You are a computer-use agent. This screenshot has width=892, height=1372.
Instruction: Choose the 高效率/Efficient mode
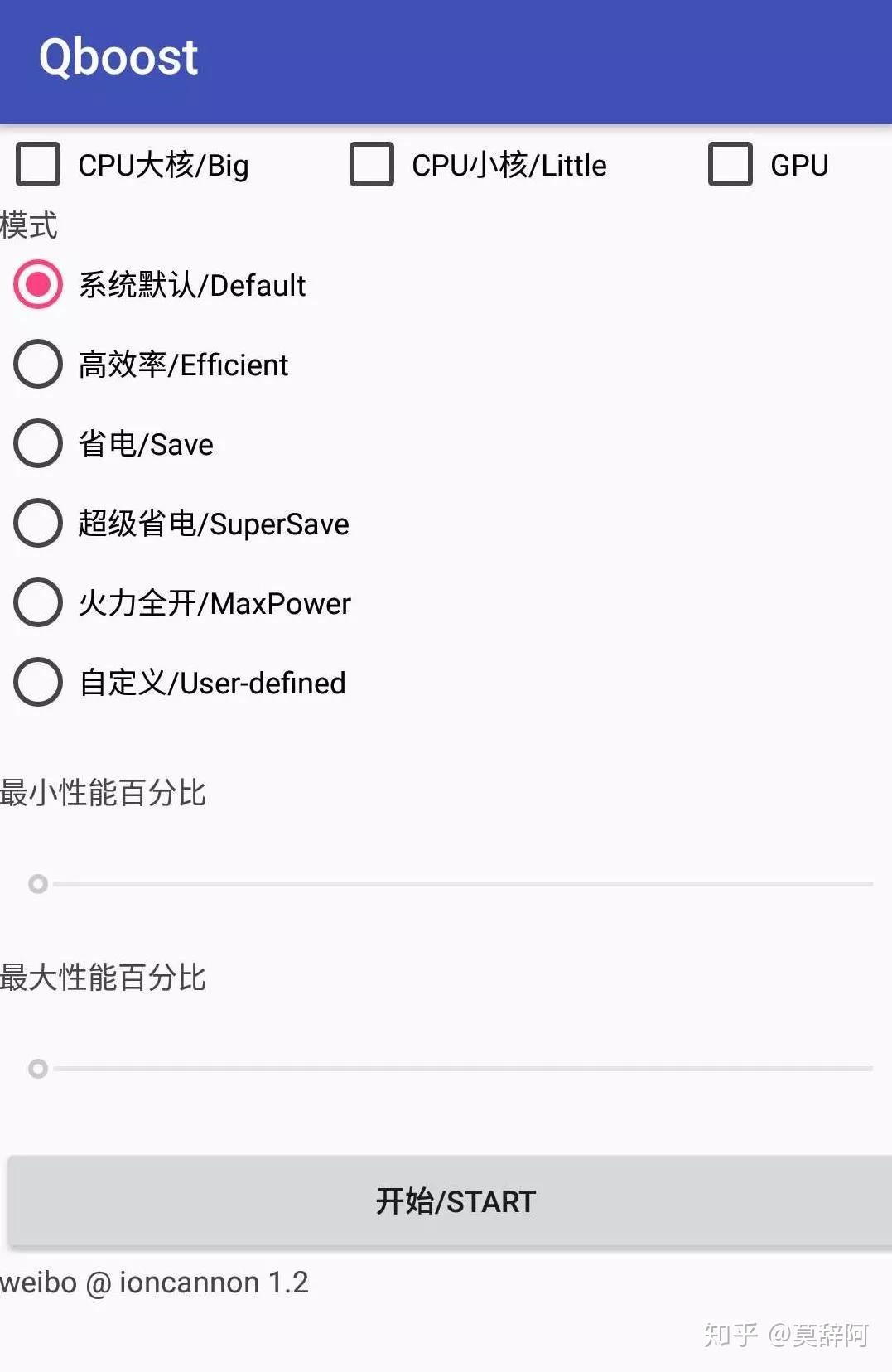click(x=36, y=364)
